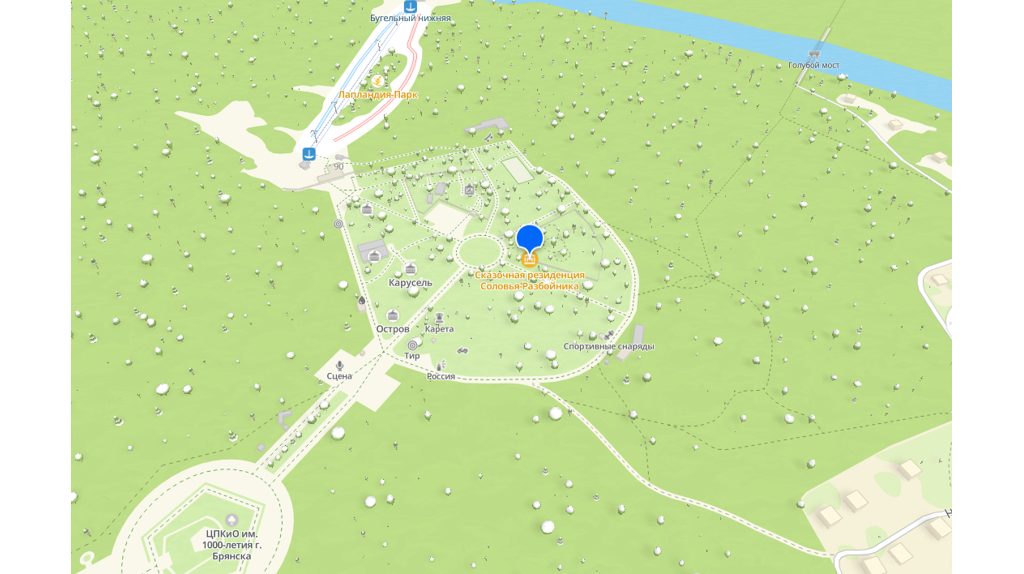Select the Бугельный нижняя lift marker

(x=410, y=7)
